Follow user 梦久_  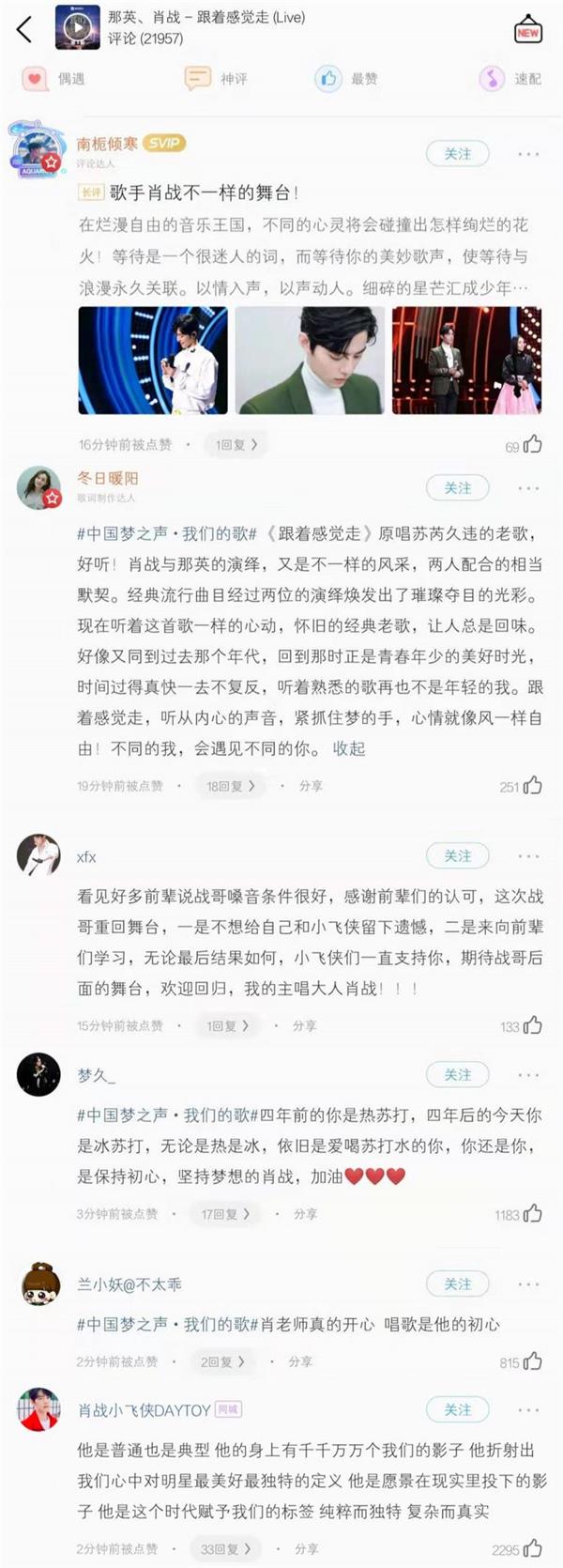click(457, 1074)
